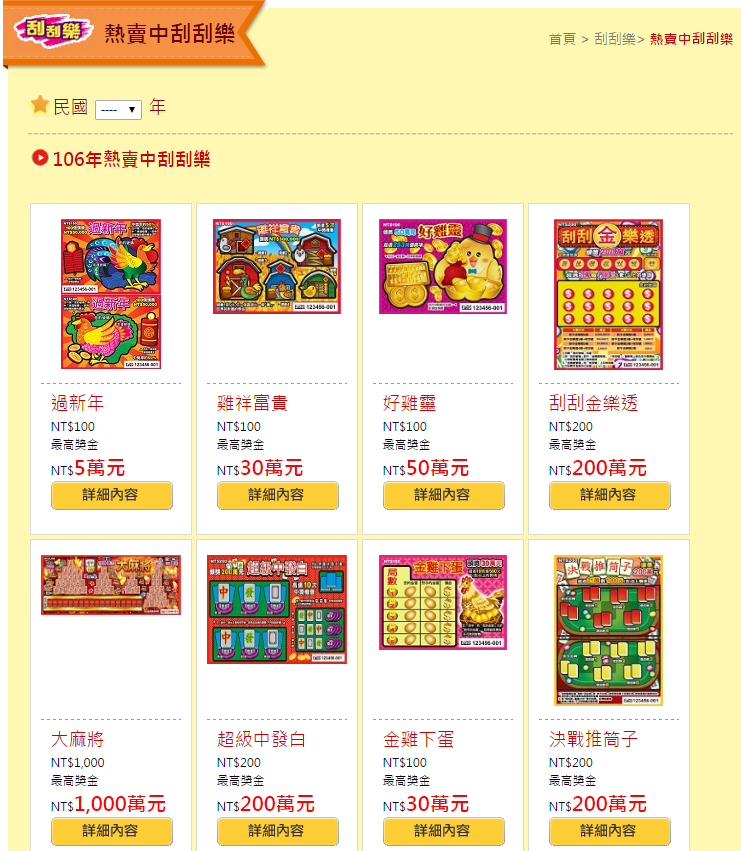Open the 刮刮金樂透 ticket image
This screenshot has width=741, height=851.
tap(609, 295)
